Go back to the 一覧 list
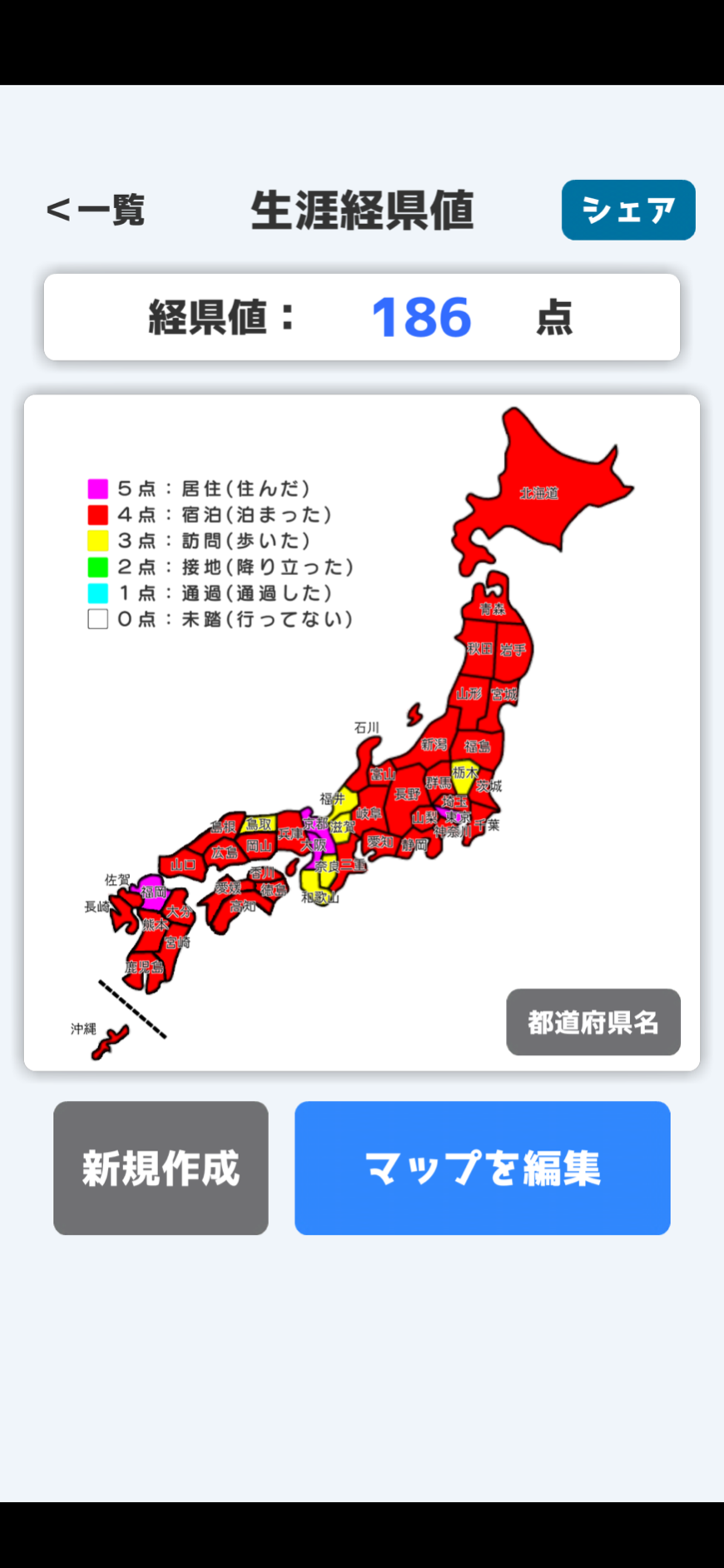The height and width of the screenshot is (1568, 724). (x=96, y=210)
